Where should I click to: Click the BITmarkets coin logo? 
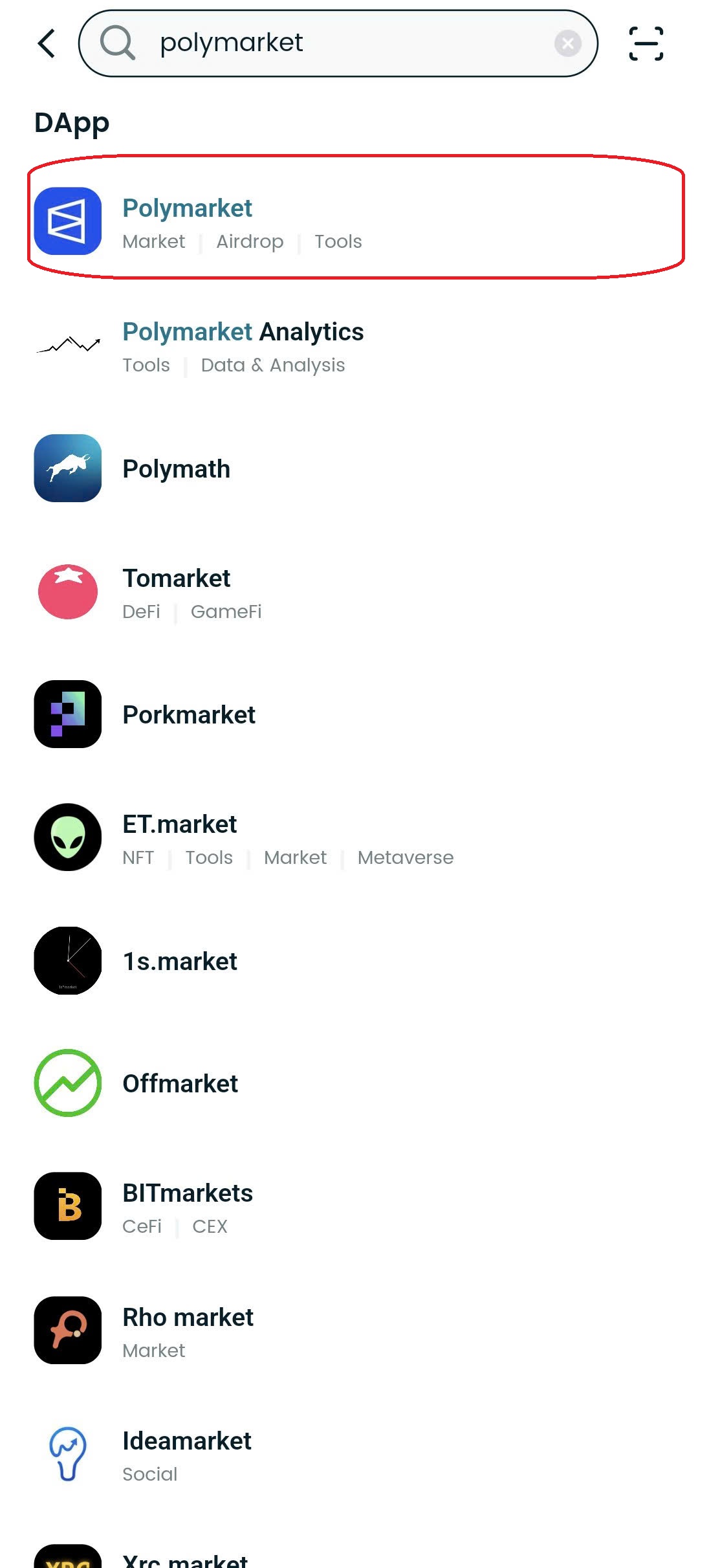[67, 1207]
